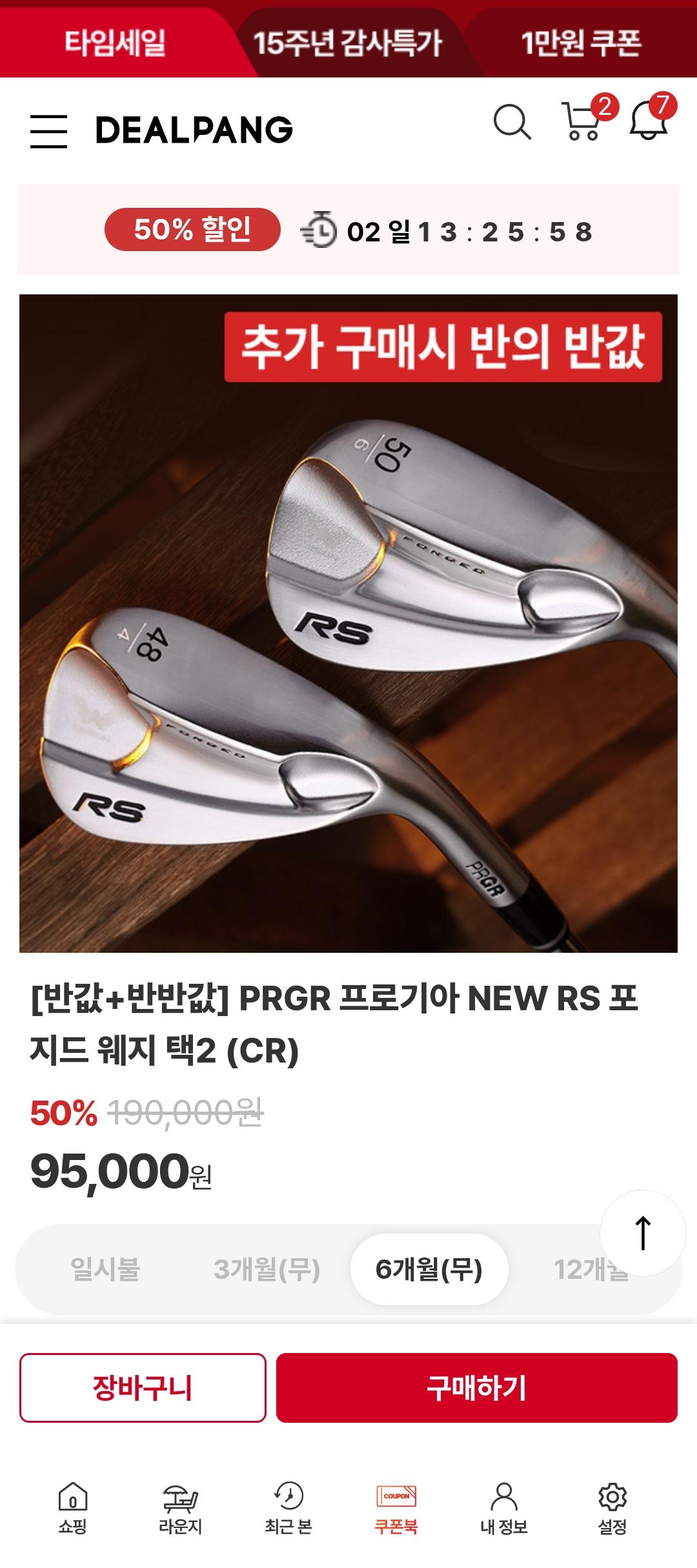
Task: Add the wedge to 장바구니
Action: (143, 1387)
